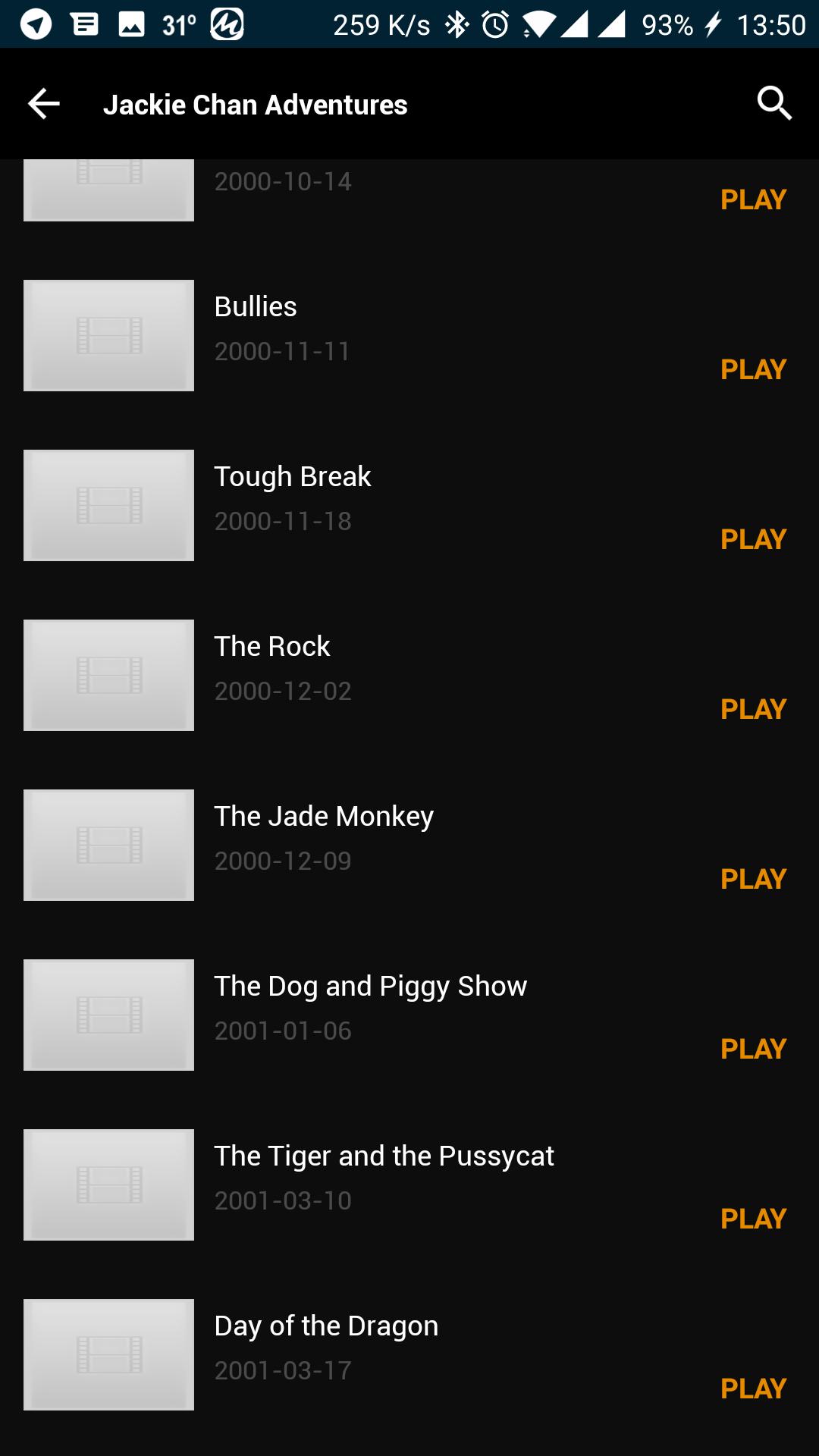Play the Bullies episode
Image resolution: width=819 pixels, height=1456 pixels.
click(753, 369)
